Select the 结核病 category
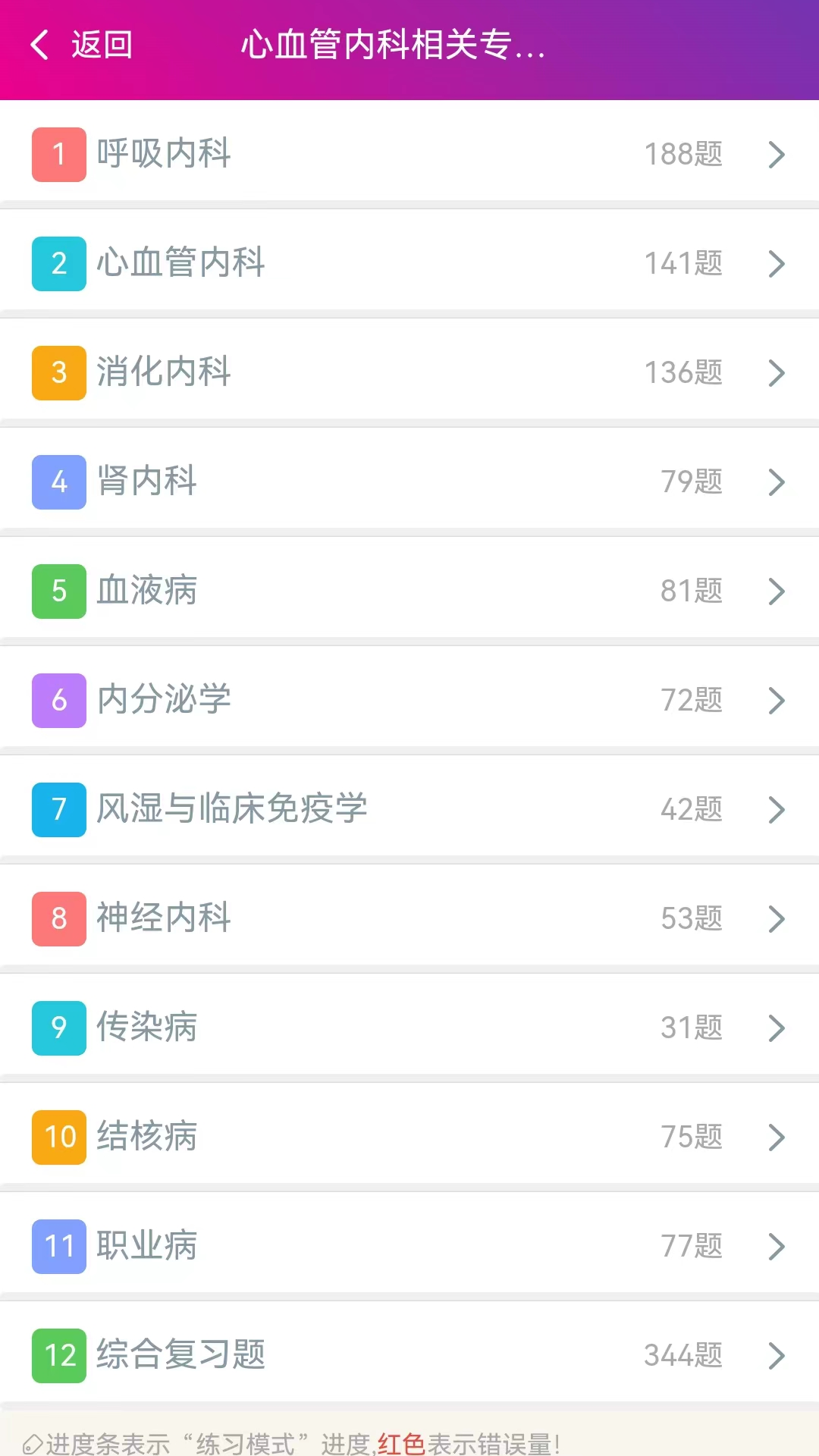Screen dimensions: 819x1456 [x=409, y=1137]
